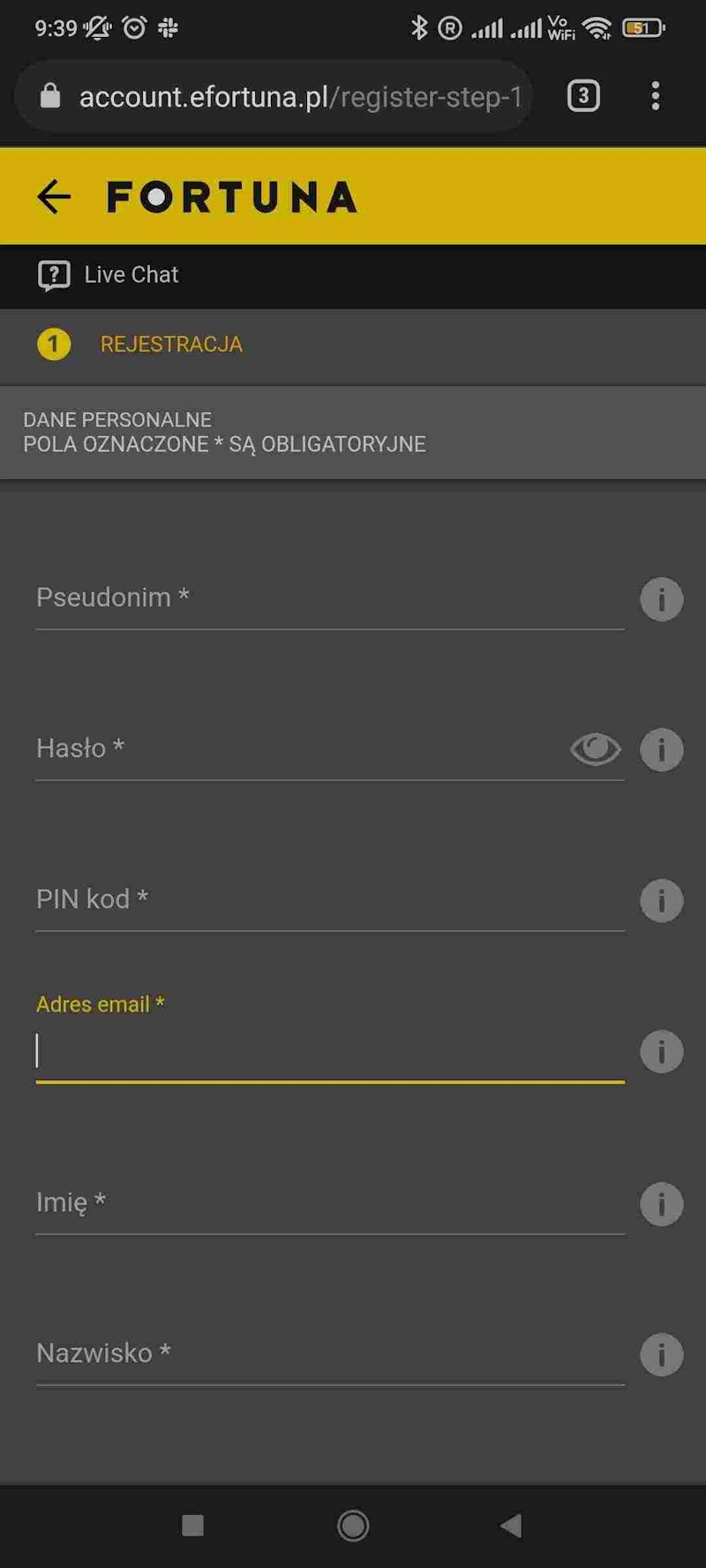This screenshot has height=1568, width=706.
Task: Select the Nazwisko input field
Action: pyautogui.click(x=329, y=1354)
